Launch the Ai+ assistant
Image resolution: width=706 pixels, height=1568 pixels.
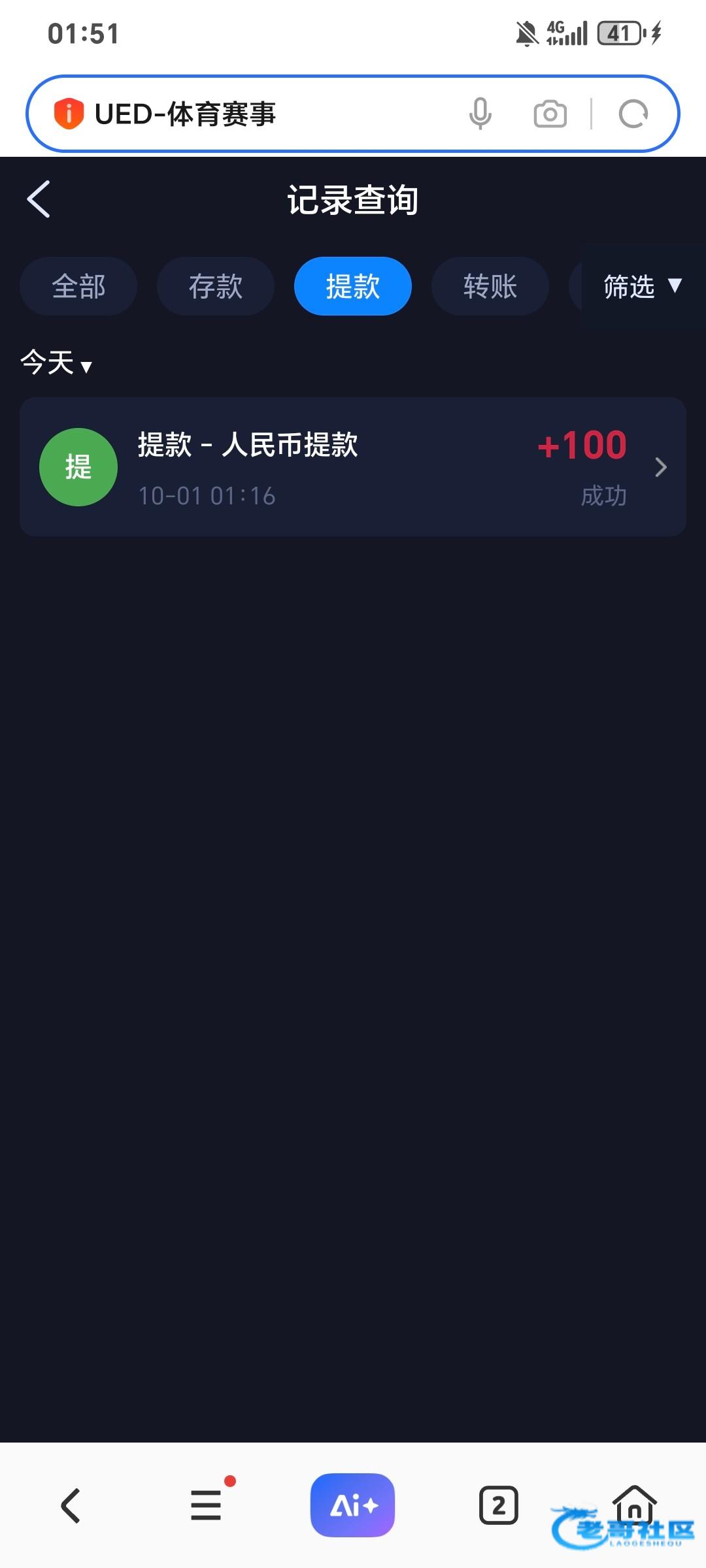click(353, 1505)
